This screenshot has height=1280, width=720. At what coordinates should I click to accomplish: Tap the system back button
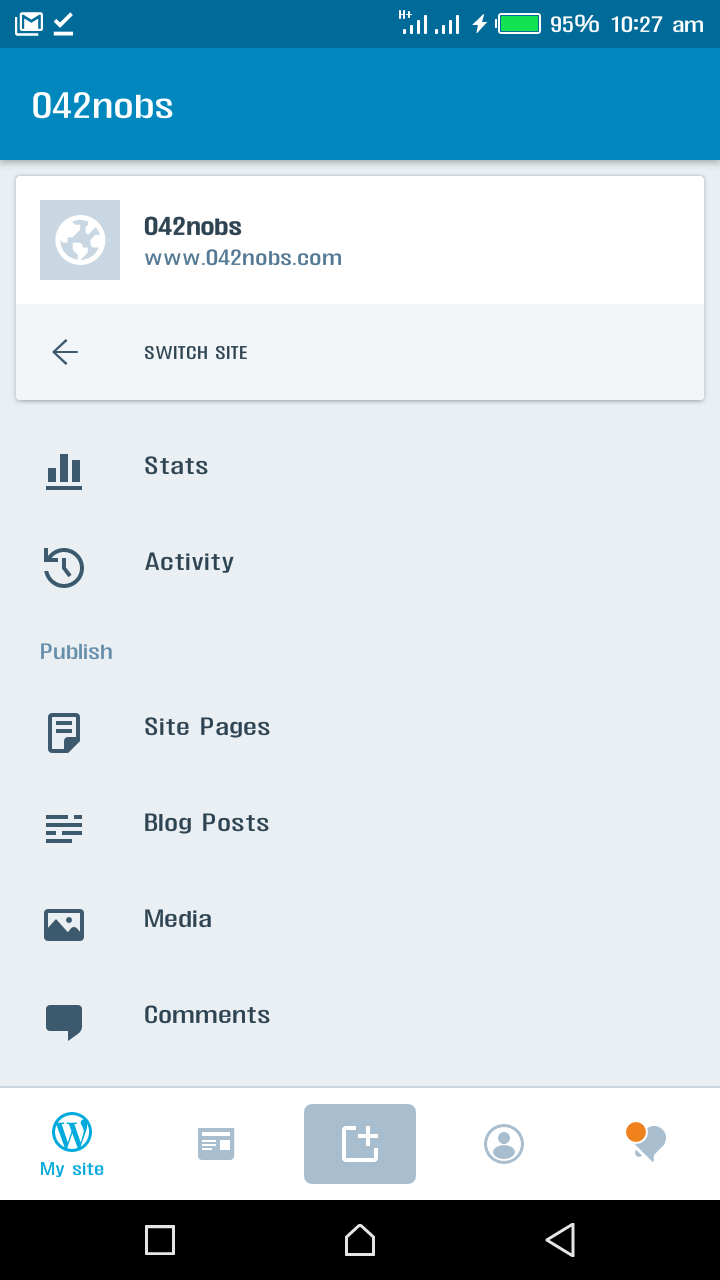click(x=560, y=1240)
